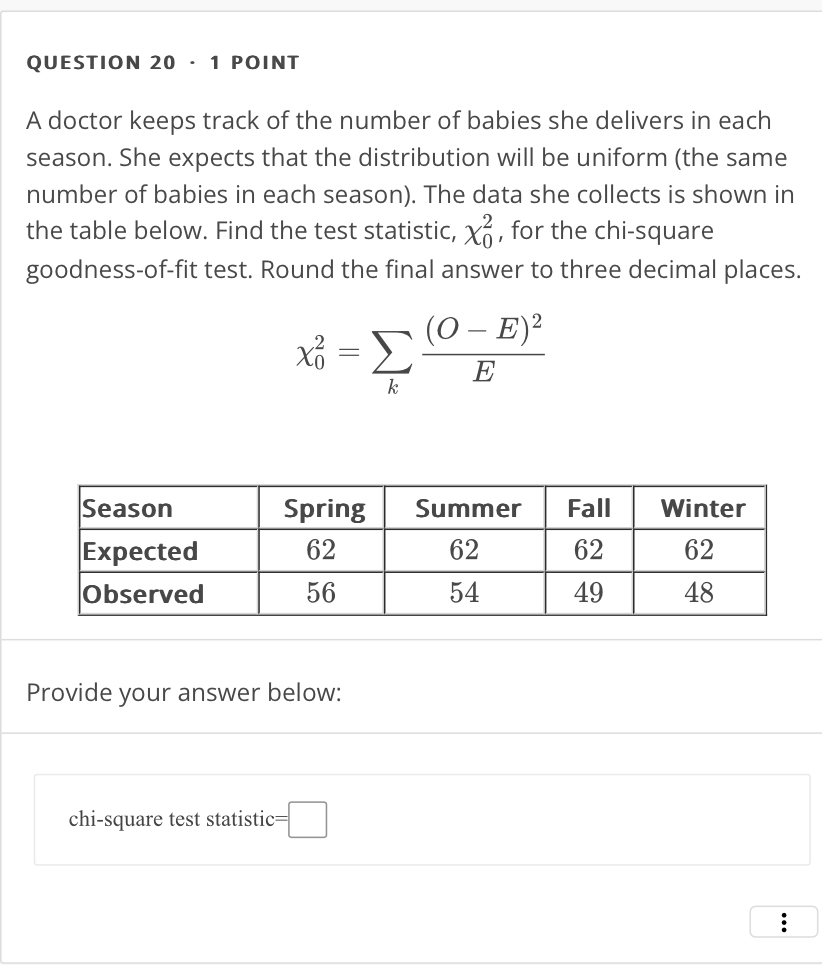Click the observed value 54 for Summer
The width and height of the screenshot is (822, 965).
point(465,593)
